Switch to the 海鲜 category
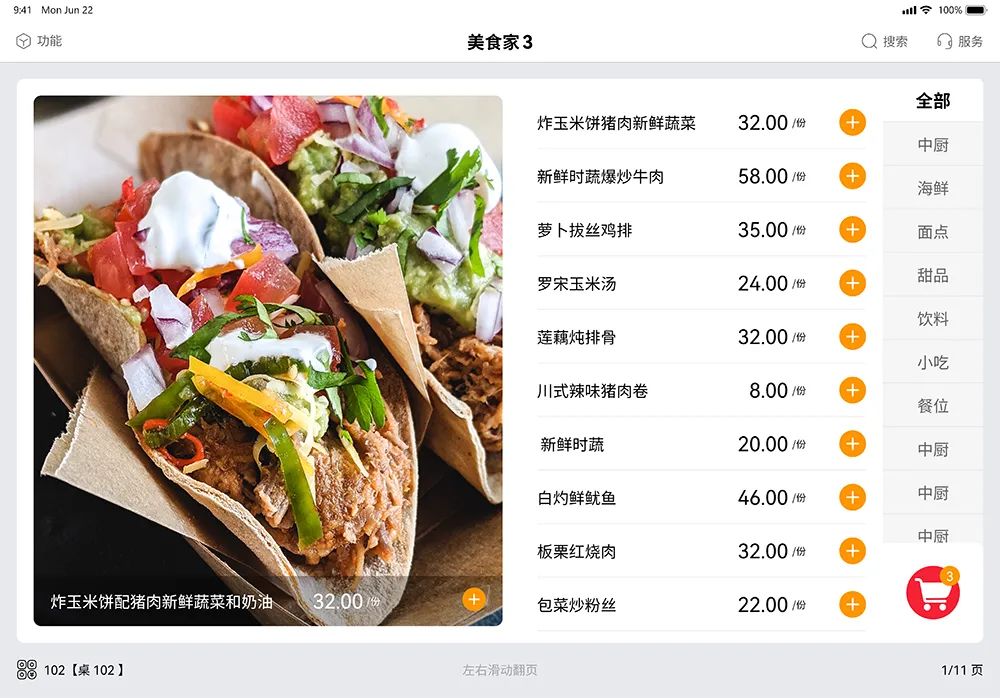The image size is (1000, 698). [x=933, y=188]
